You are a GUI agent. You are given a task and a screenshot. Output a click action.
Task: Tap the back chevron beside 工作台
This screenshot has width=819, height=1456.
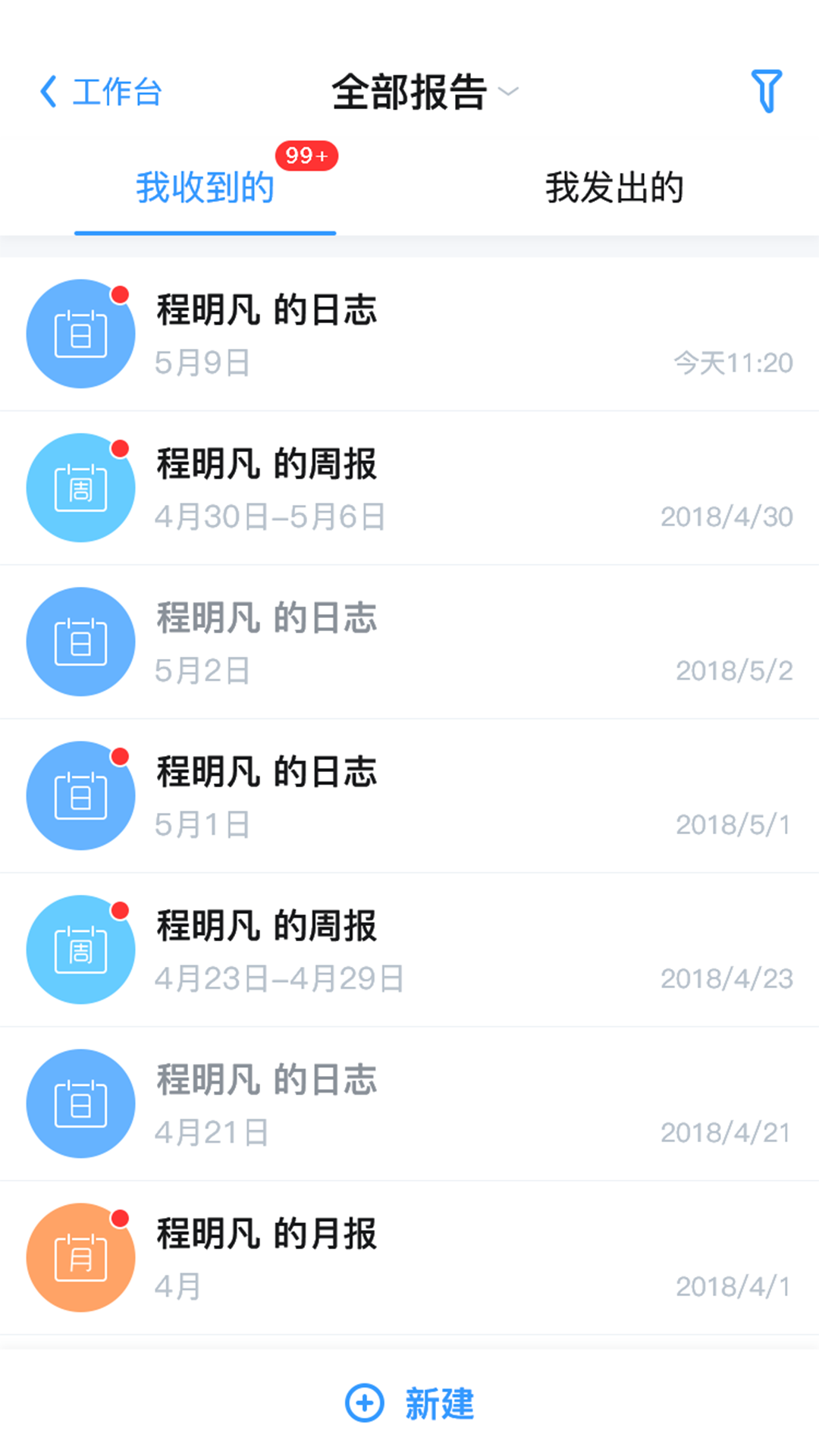pos(47,91)
